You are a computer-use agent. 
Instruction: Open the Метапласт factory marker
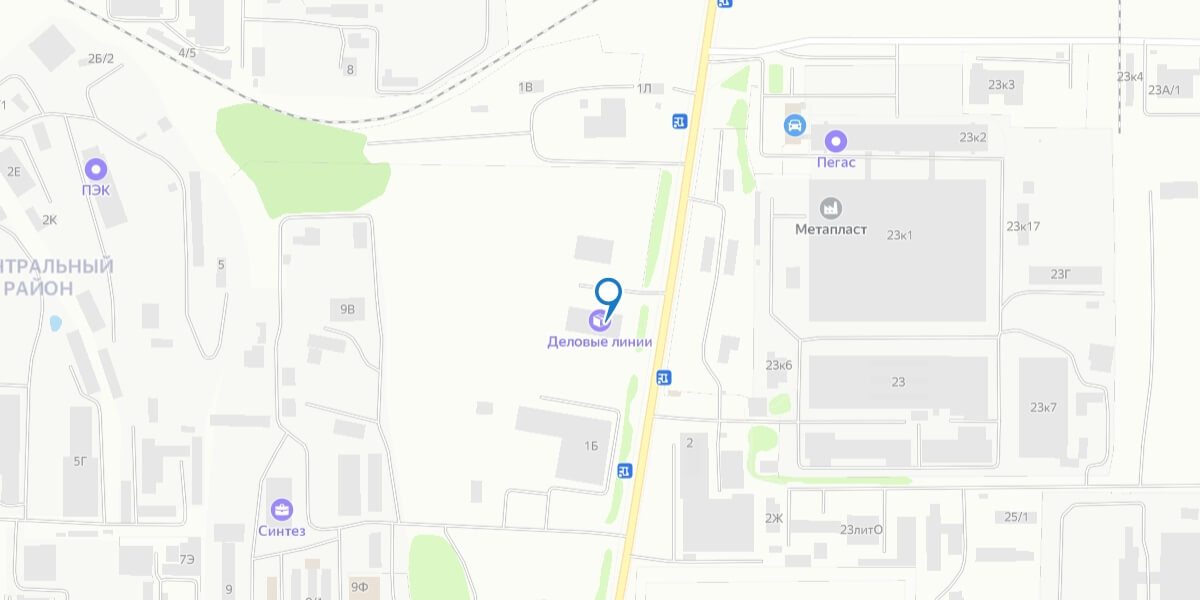830,208
